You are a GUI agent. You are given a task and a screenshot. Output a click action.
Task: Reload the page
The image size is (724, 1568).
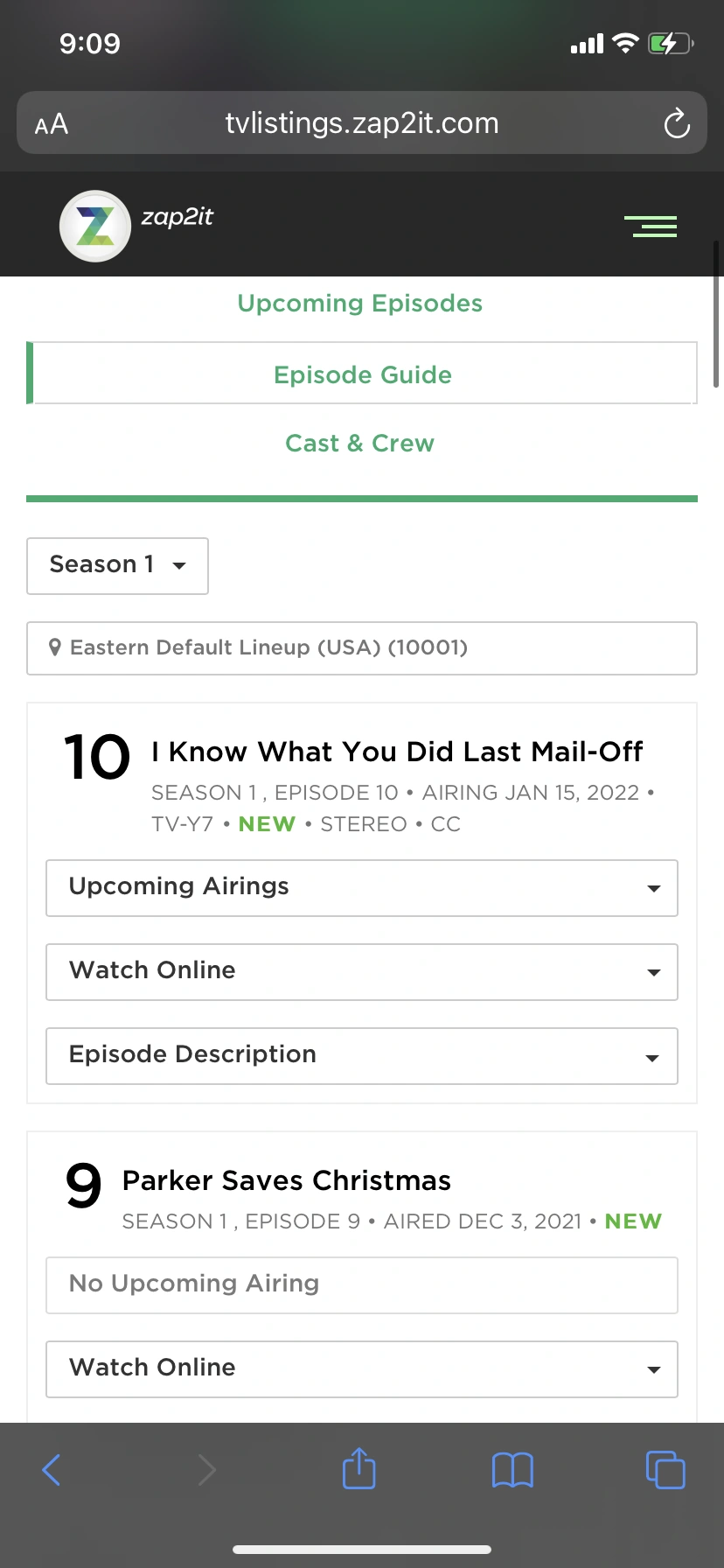click(677, 124)
